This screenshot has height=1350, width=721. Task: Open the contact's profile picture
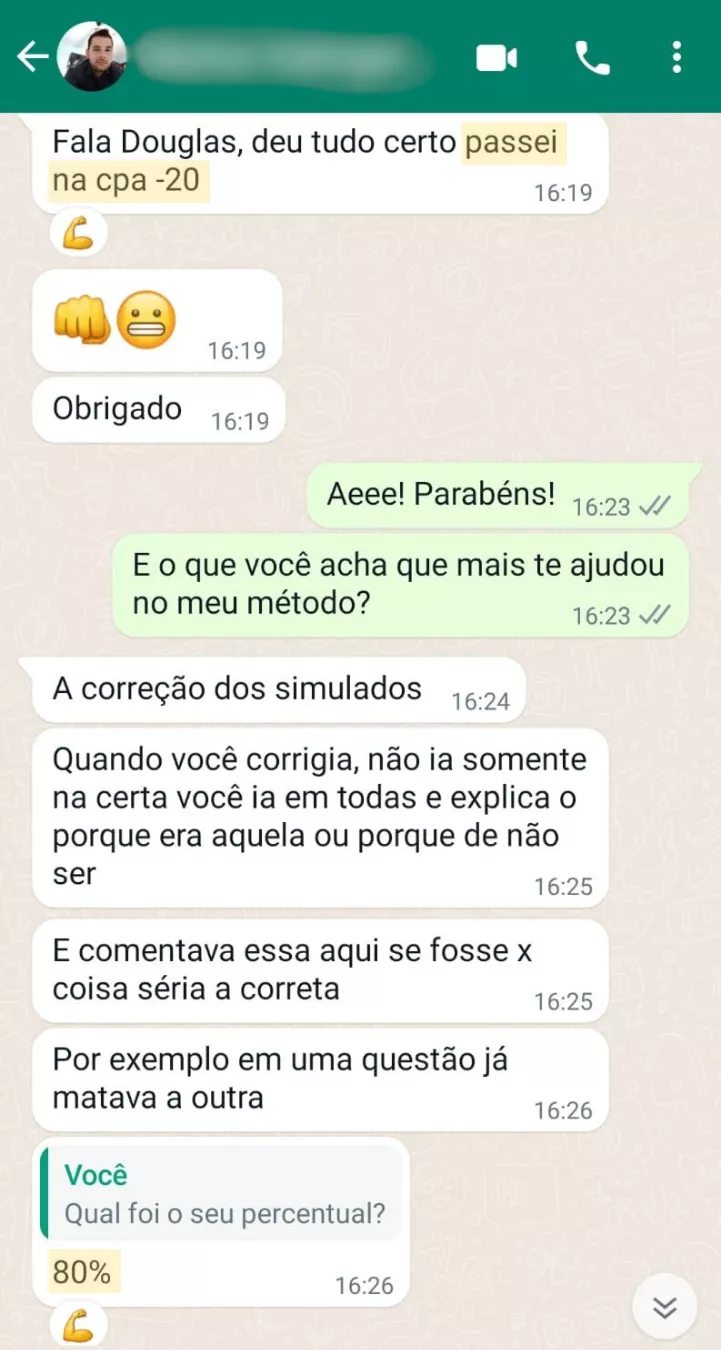[x=92, y=58]
